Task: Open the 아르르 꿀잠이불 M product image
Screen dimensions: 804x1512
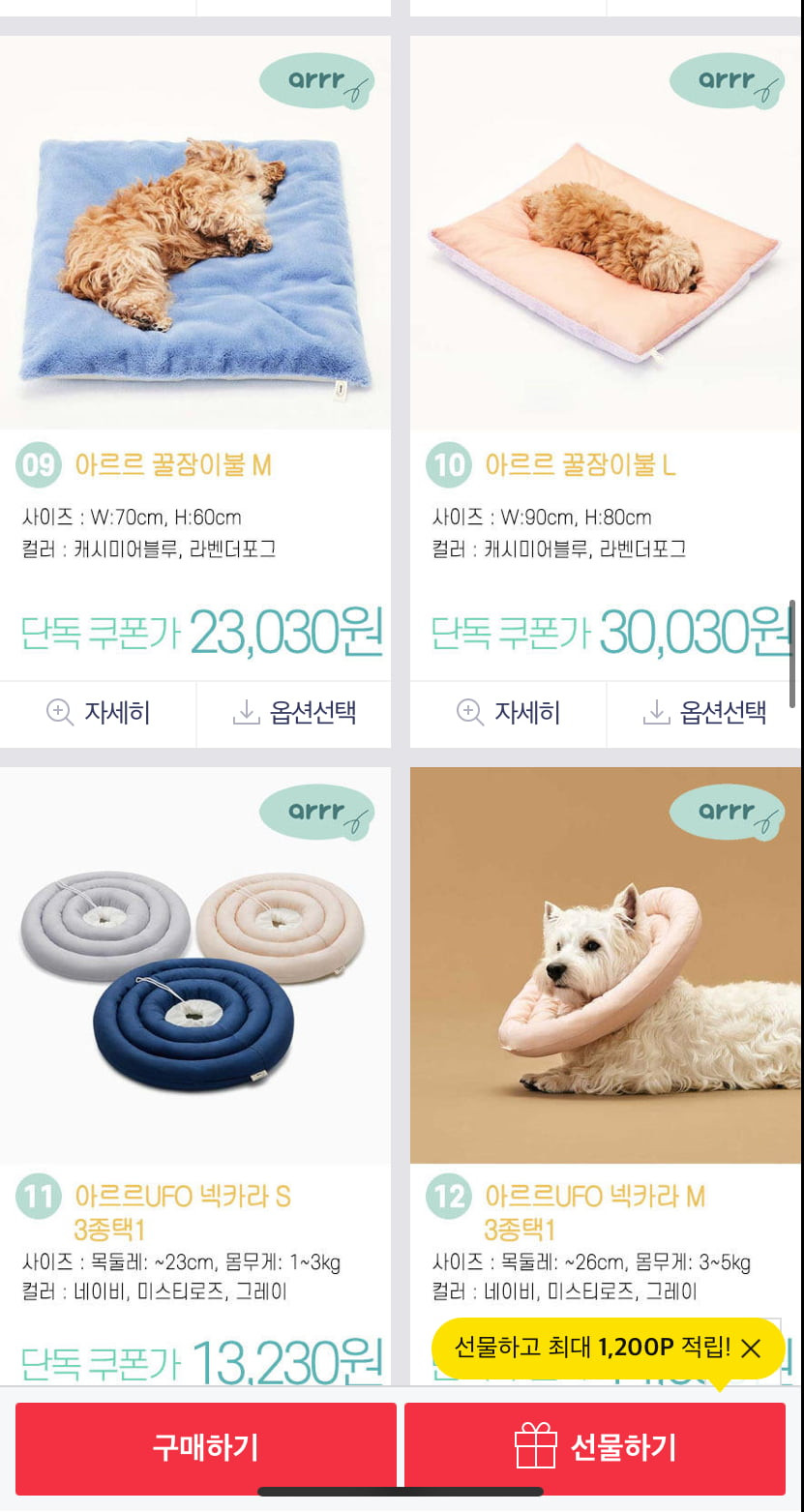Action: pos(195,233)
